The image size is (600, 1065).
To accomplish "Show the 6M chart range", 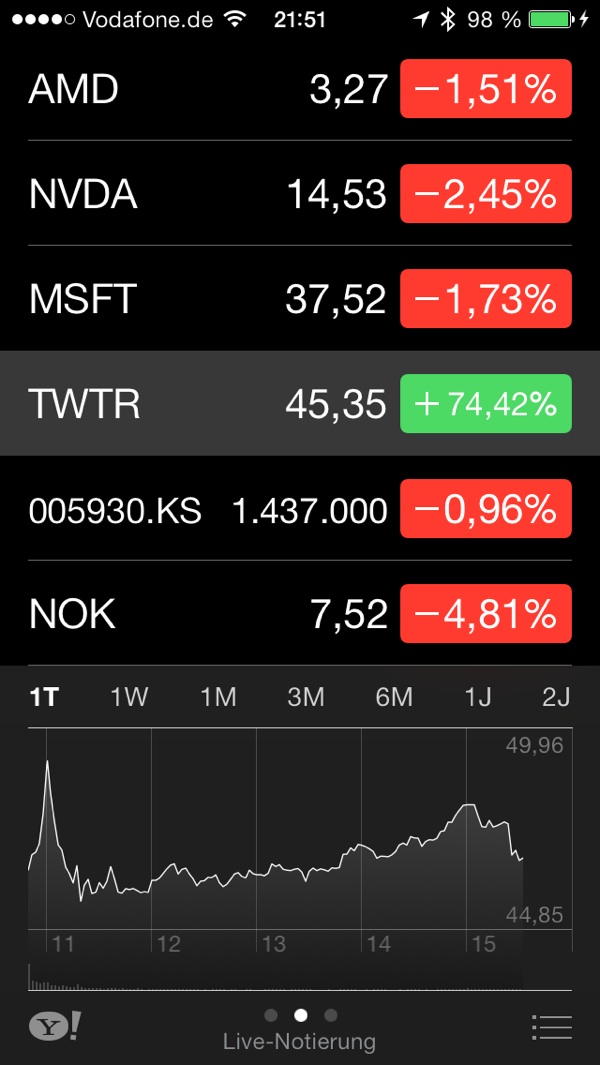I will (x=394, y=698).
